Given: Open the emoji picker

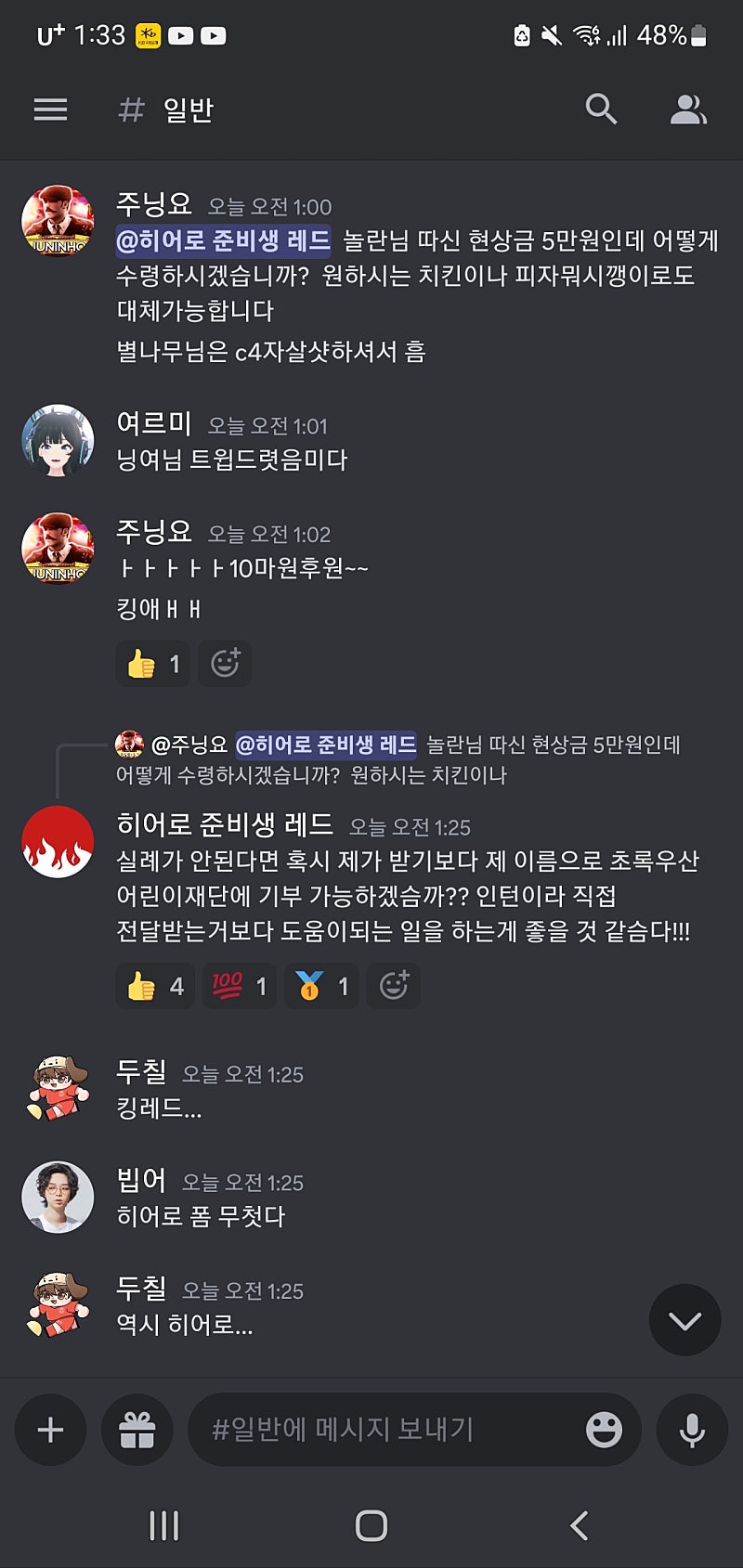Looking at the screenshot, I should tap(604, 1430).
